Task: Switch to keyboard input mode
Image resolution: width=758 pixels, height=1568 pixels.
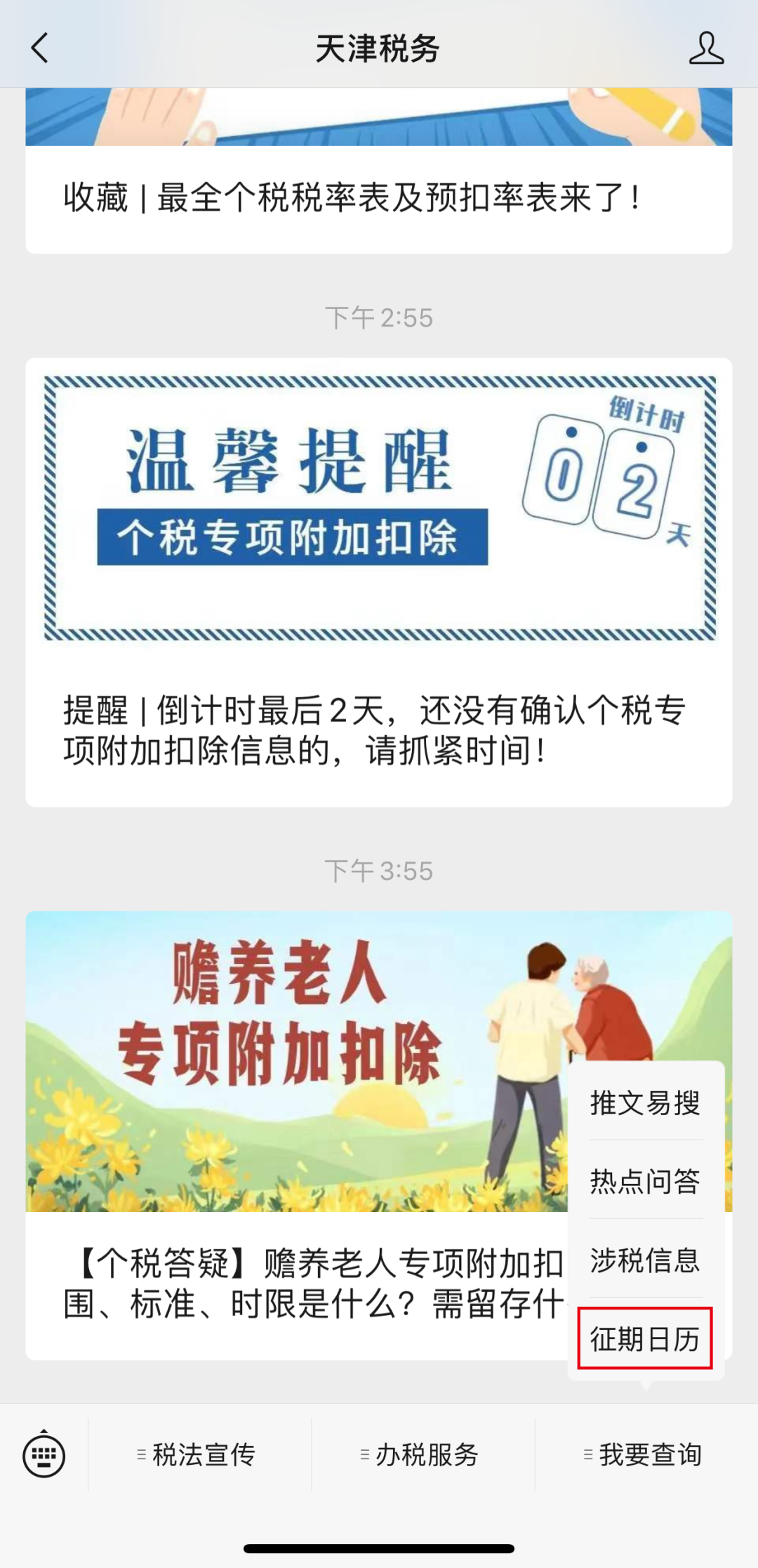Action: (x=44, y=1454)
